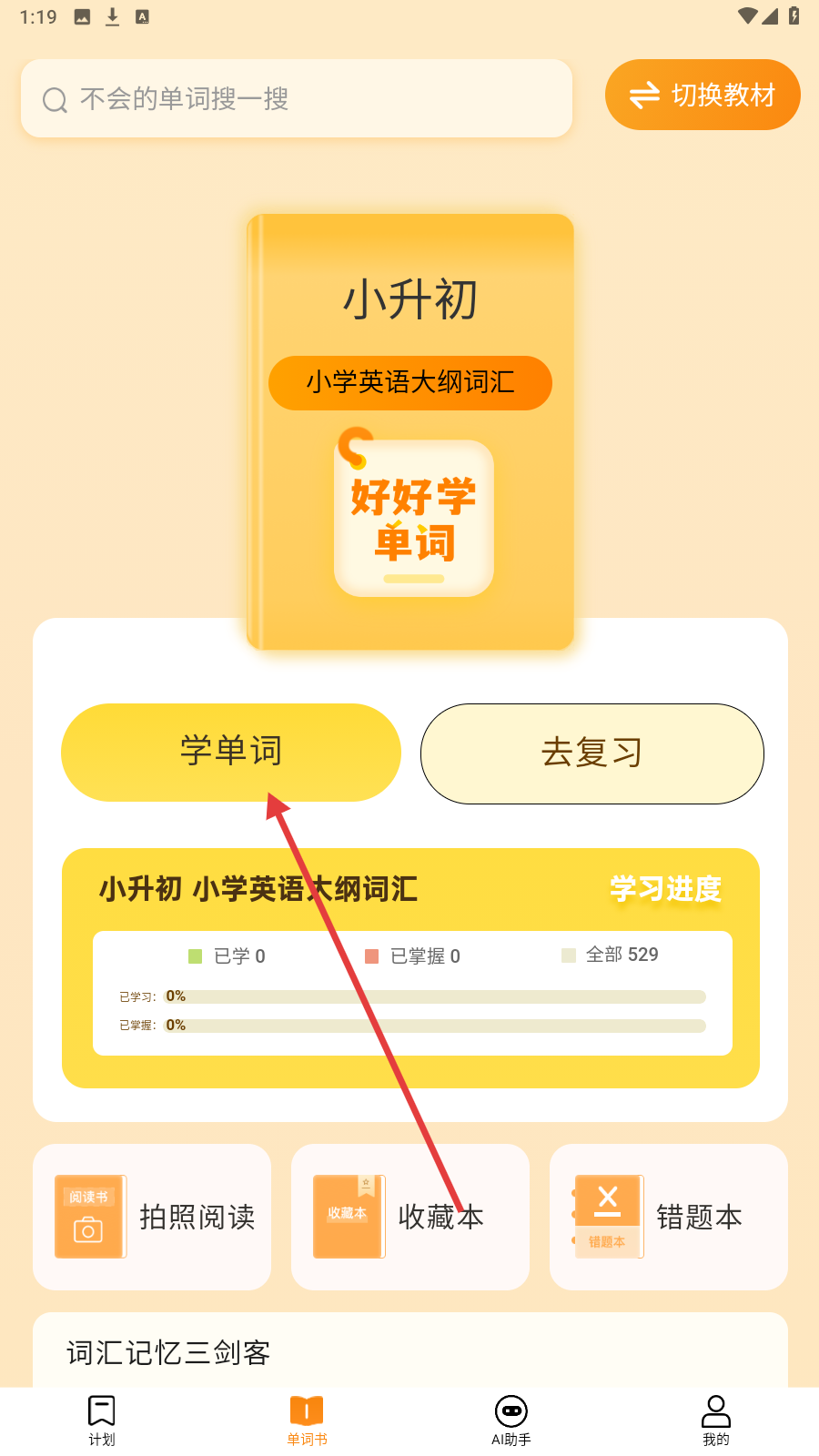Open the 错题本 mistakes notebook

coord(669,1217)
